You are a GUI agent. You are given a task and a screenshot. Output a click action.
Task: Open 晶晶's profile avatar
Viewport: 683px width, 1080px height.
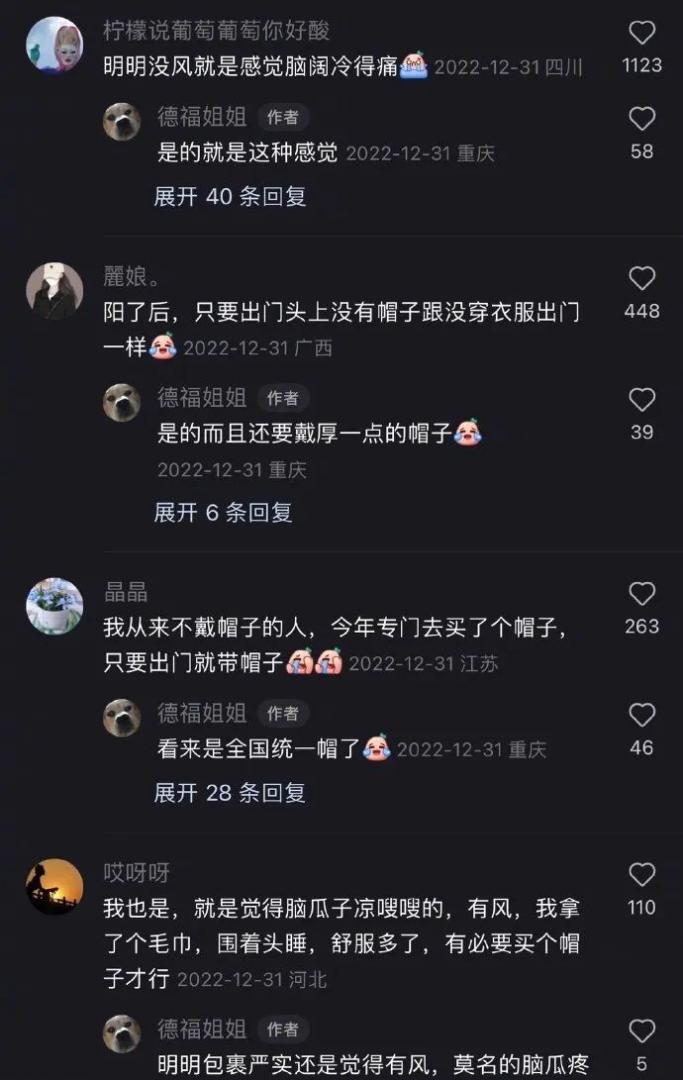54,606
